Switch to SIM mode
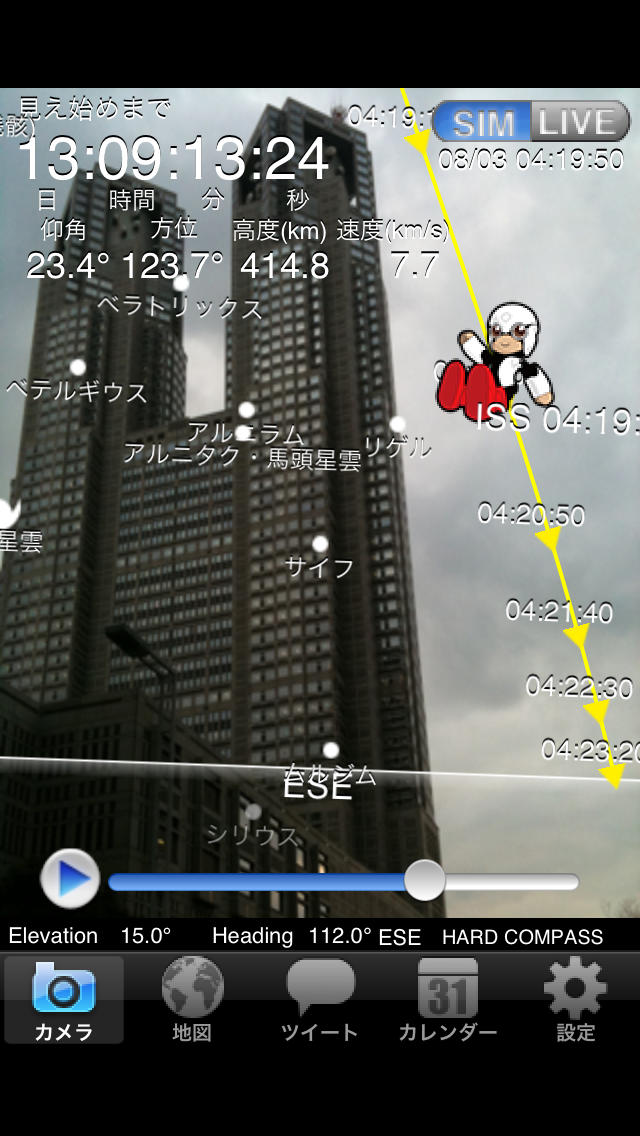The height and width of the screenshot is (1136, 640). [x=484, y=124]
